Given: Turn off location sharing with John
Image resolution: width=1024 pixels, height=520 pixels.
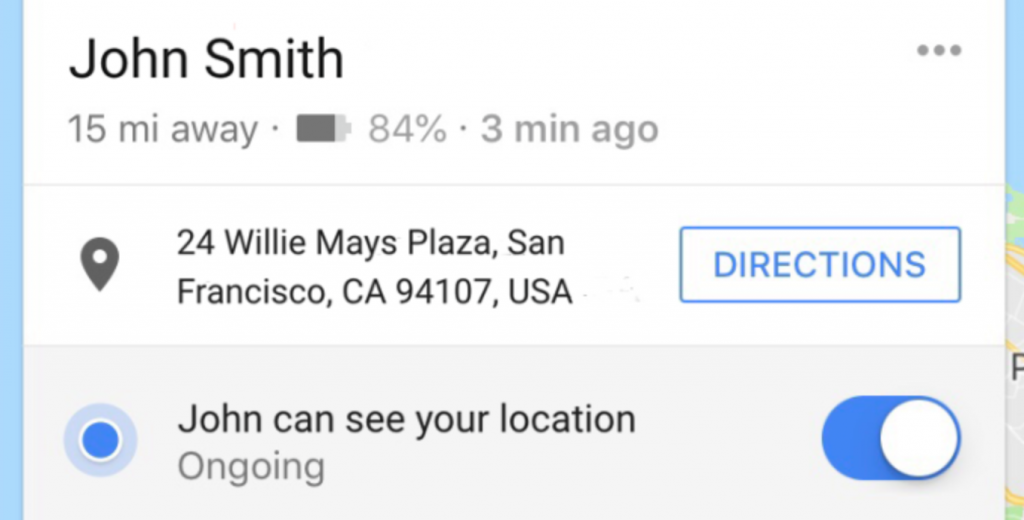Looking at the screenshot, I should pyautogui.click(x=890, y=439).
